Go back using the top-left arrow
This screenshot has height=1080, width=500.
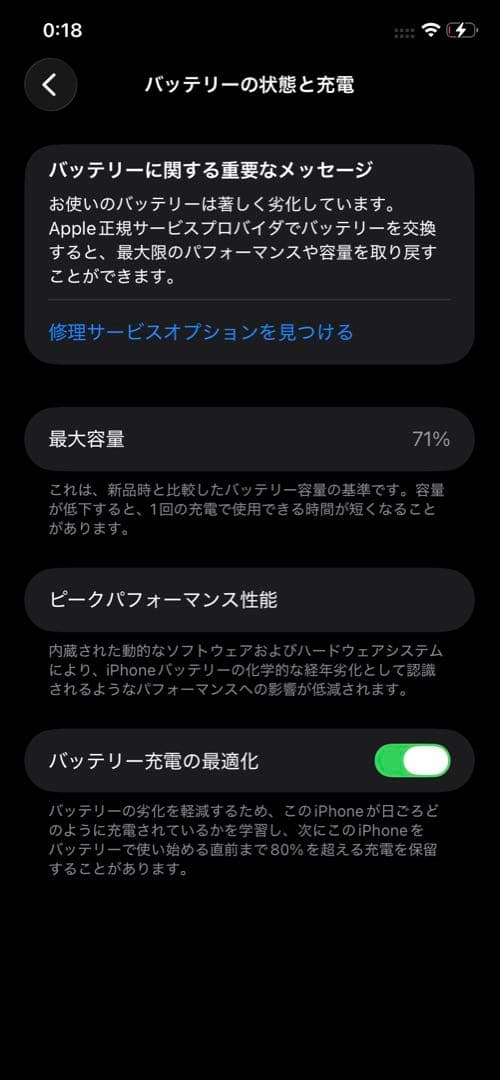click(x=50, y=85)
